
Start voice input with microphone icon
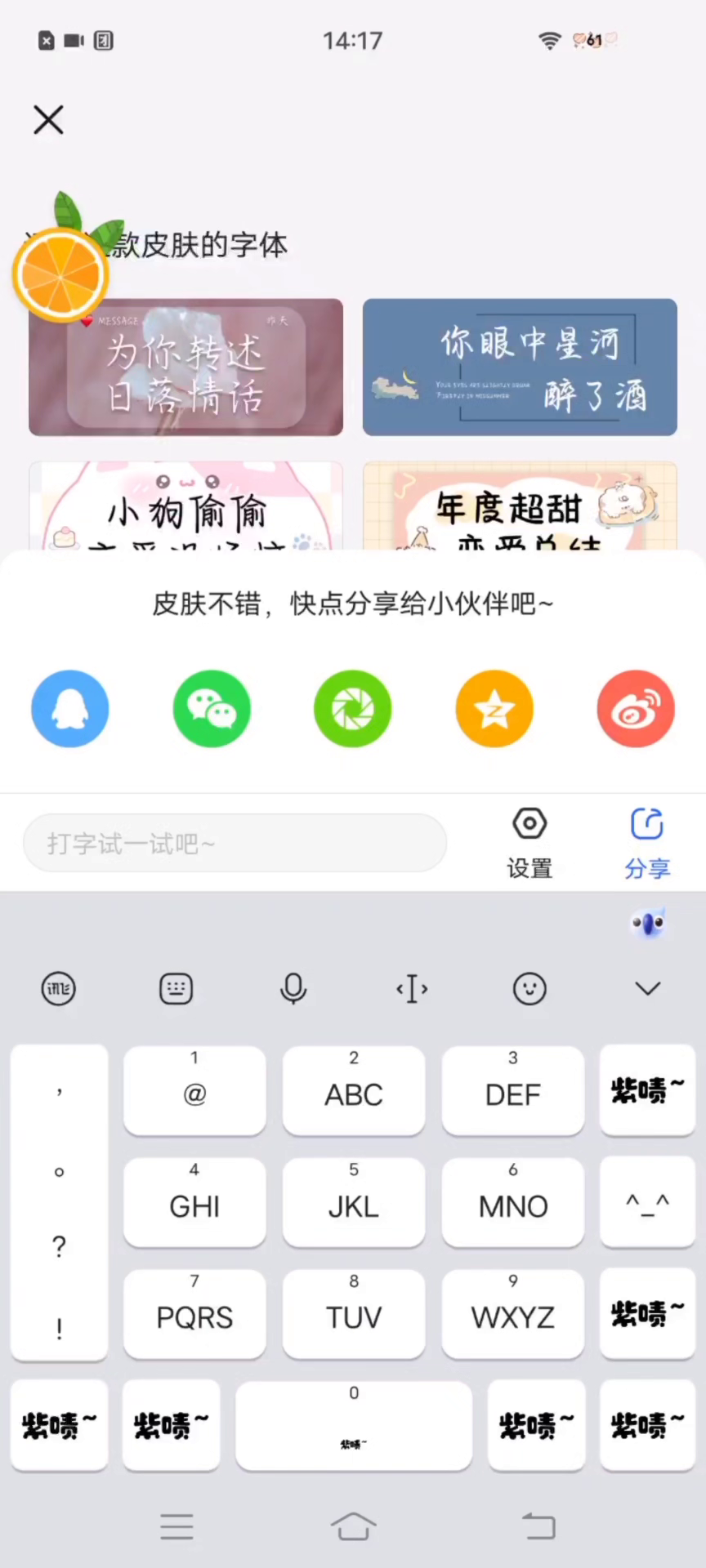click(x=293, y=989)
